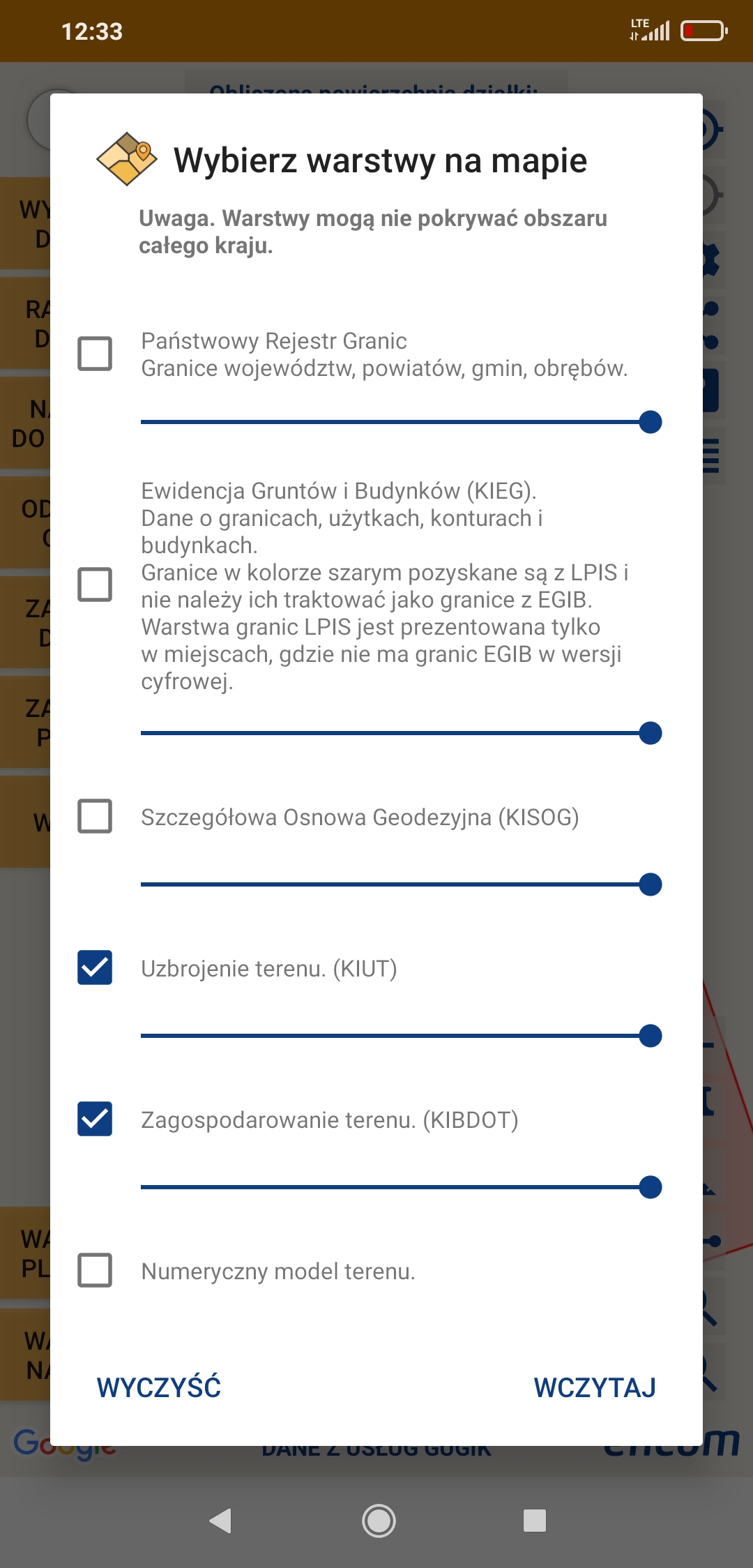Uncheck the Uzbrojenie terenu (KIUT) layer

(x=95, y=967)
